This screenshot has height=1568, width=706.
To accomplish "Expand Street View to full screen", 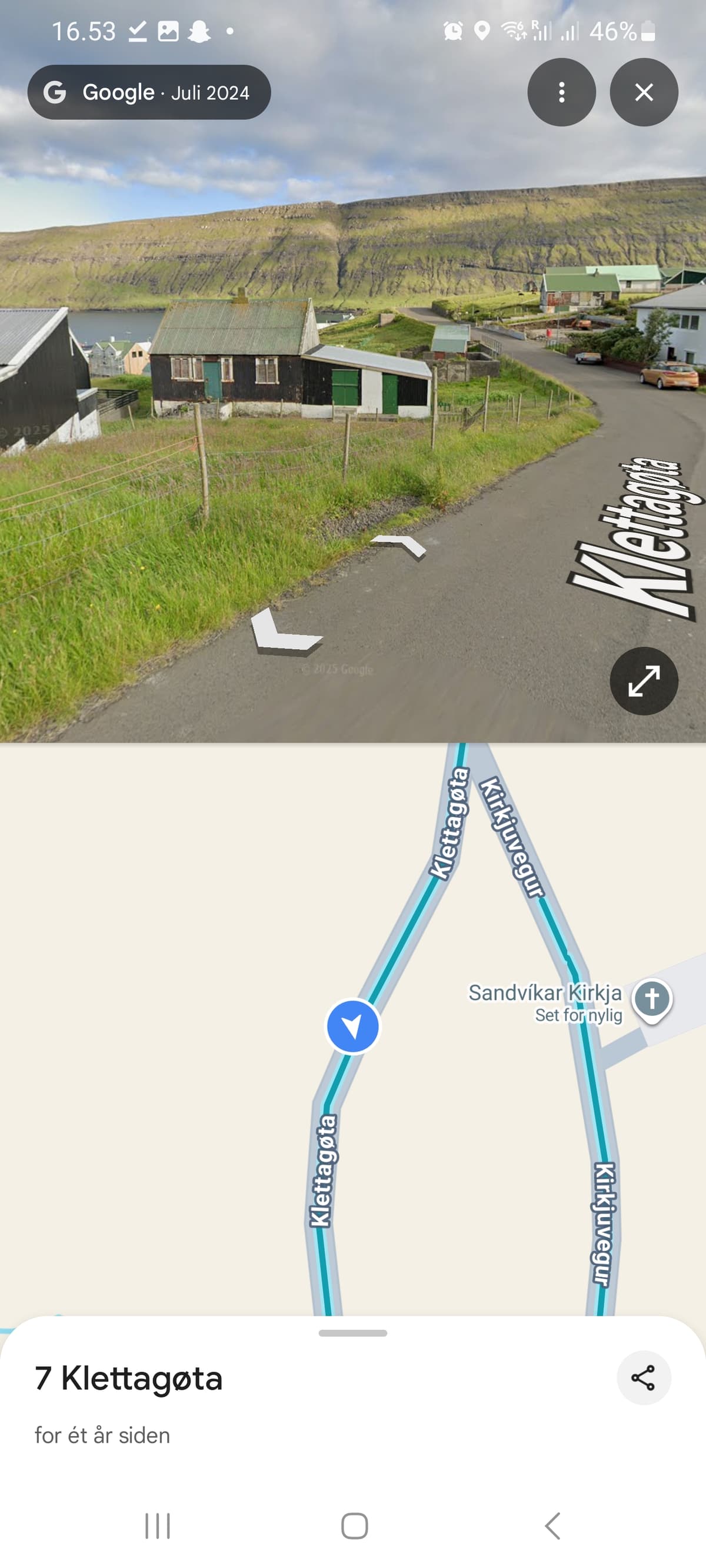I will click(x=643, y=680).
